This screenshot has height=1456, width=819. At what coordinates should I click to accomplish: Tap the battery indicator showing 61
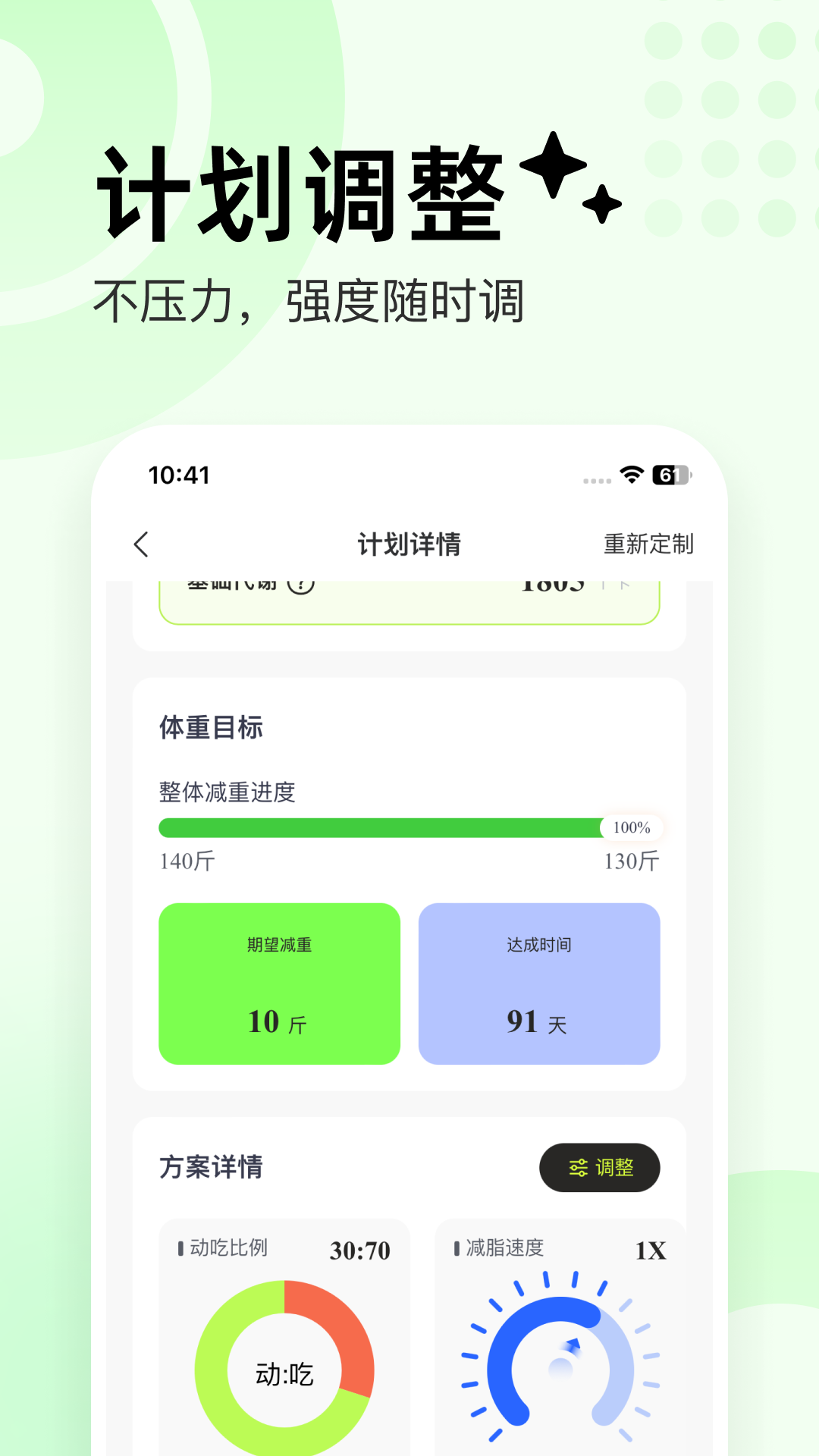pyautogui.click(x=670, y=475)
